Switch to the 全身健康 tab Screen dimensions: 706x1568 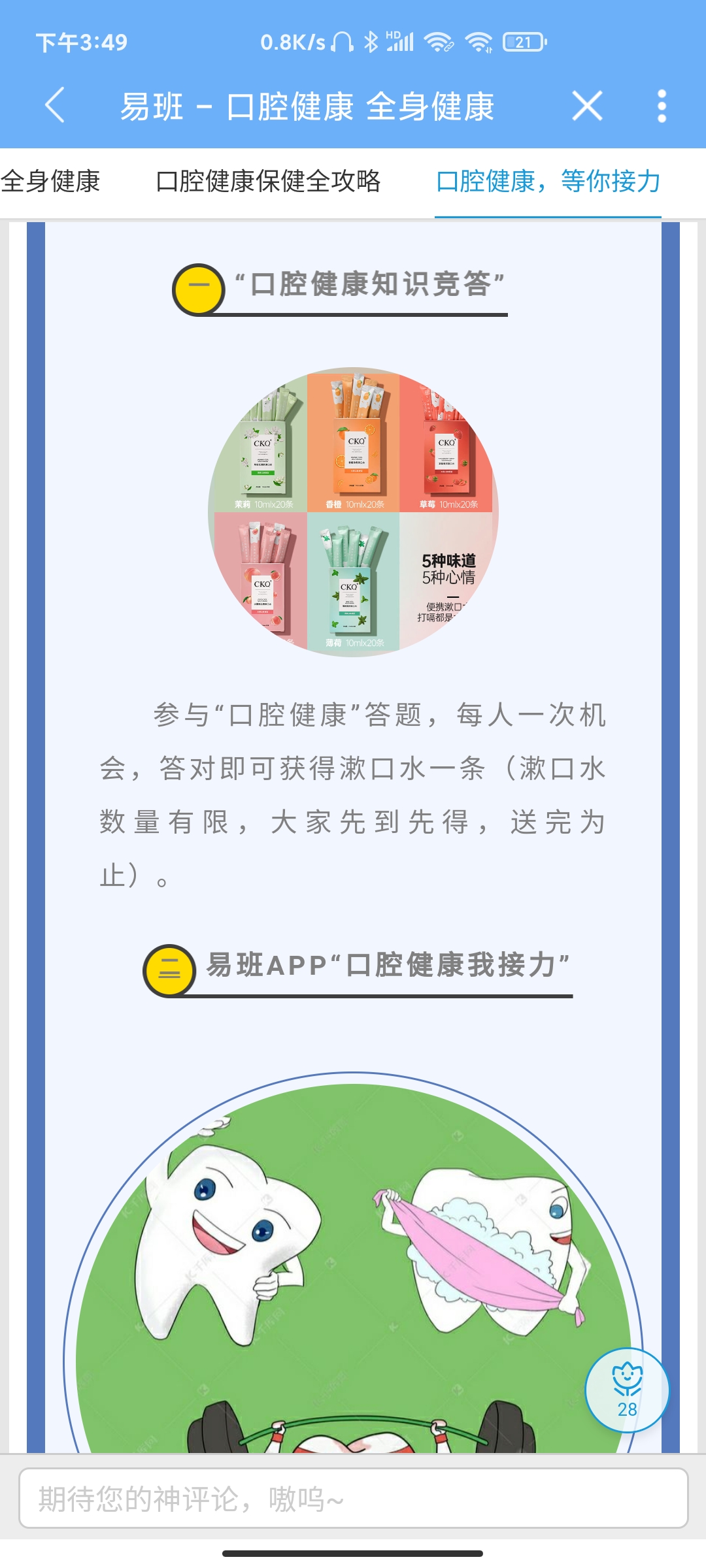(50, 182)
